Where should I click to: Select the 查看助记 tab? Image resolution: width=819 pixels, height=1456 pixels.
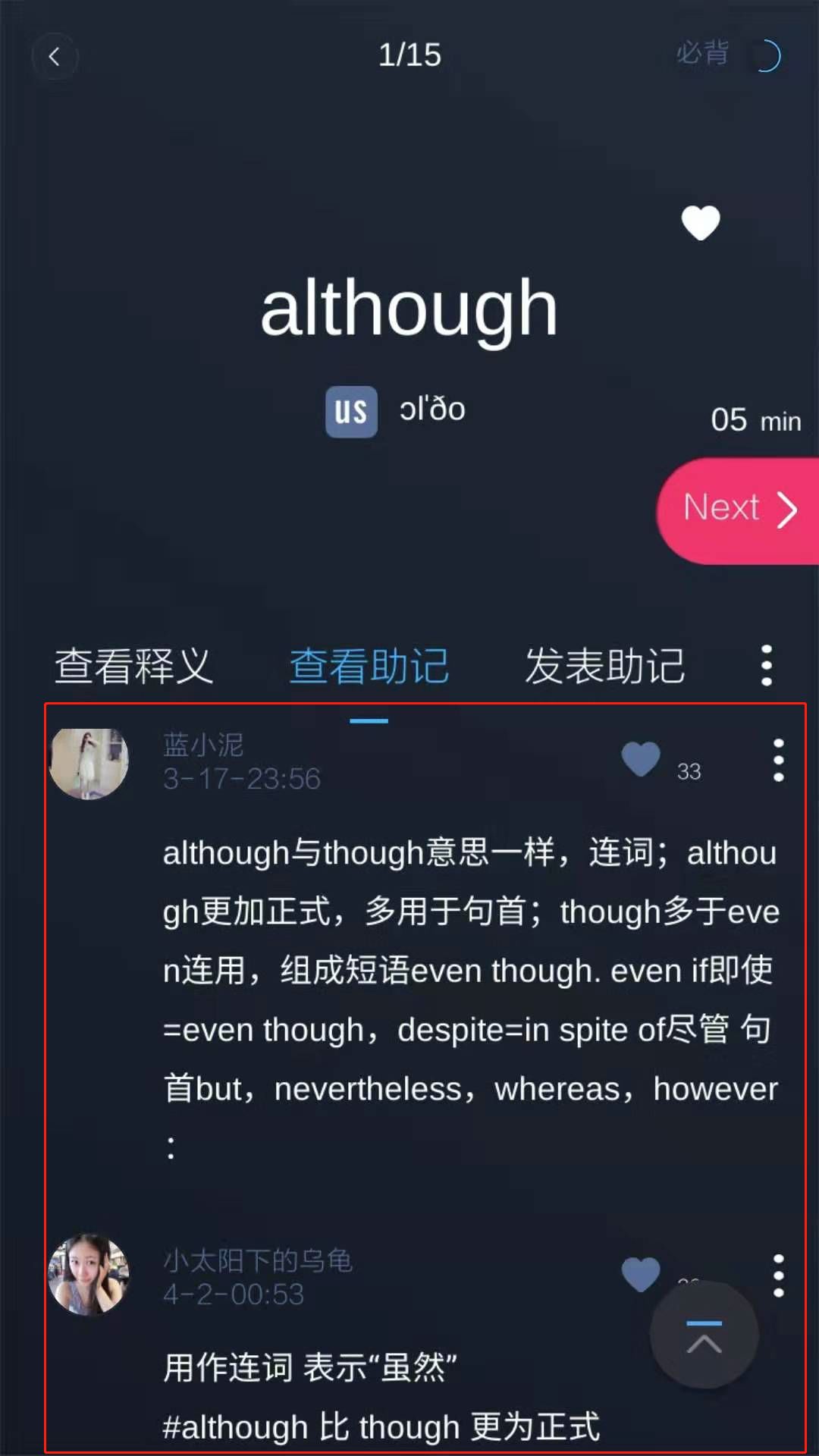pos(369,666)
